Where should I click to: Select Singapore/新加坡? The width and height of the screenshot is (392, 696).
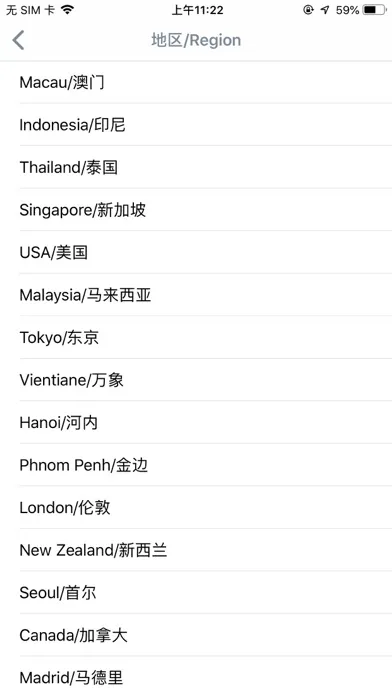(x=196, y=210)
